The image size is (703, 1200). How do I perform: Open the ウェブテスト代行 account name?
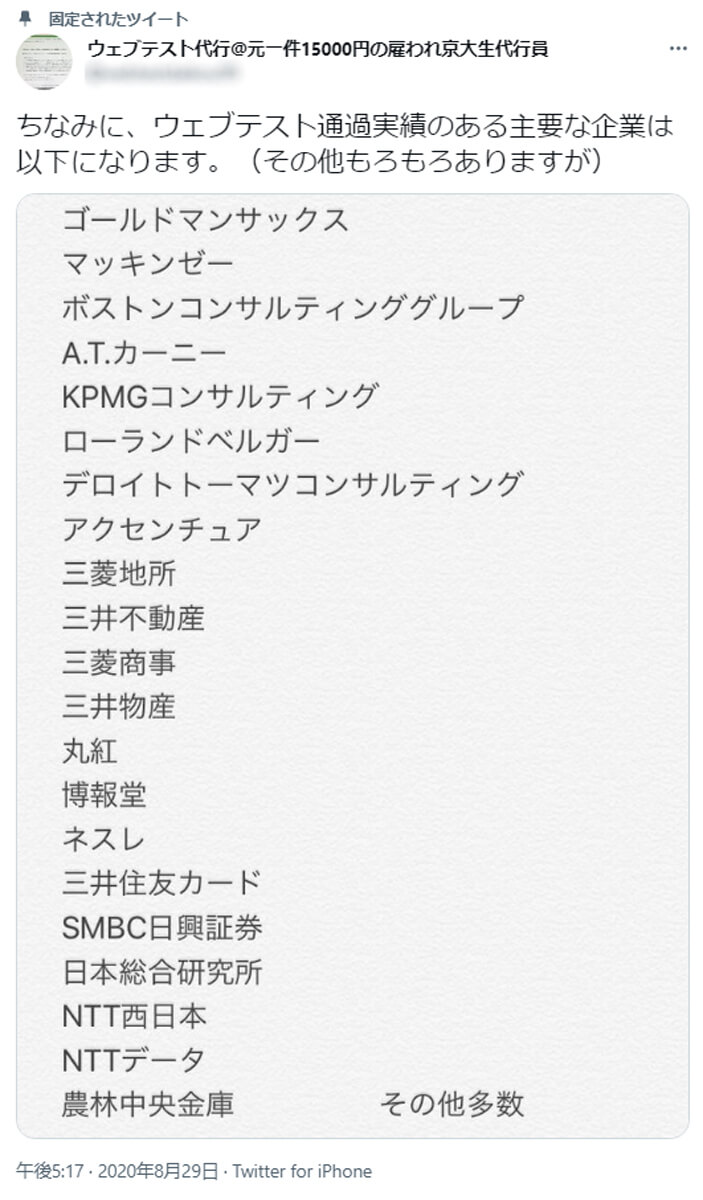[318, 48]
